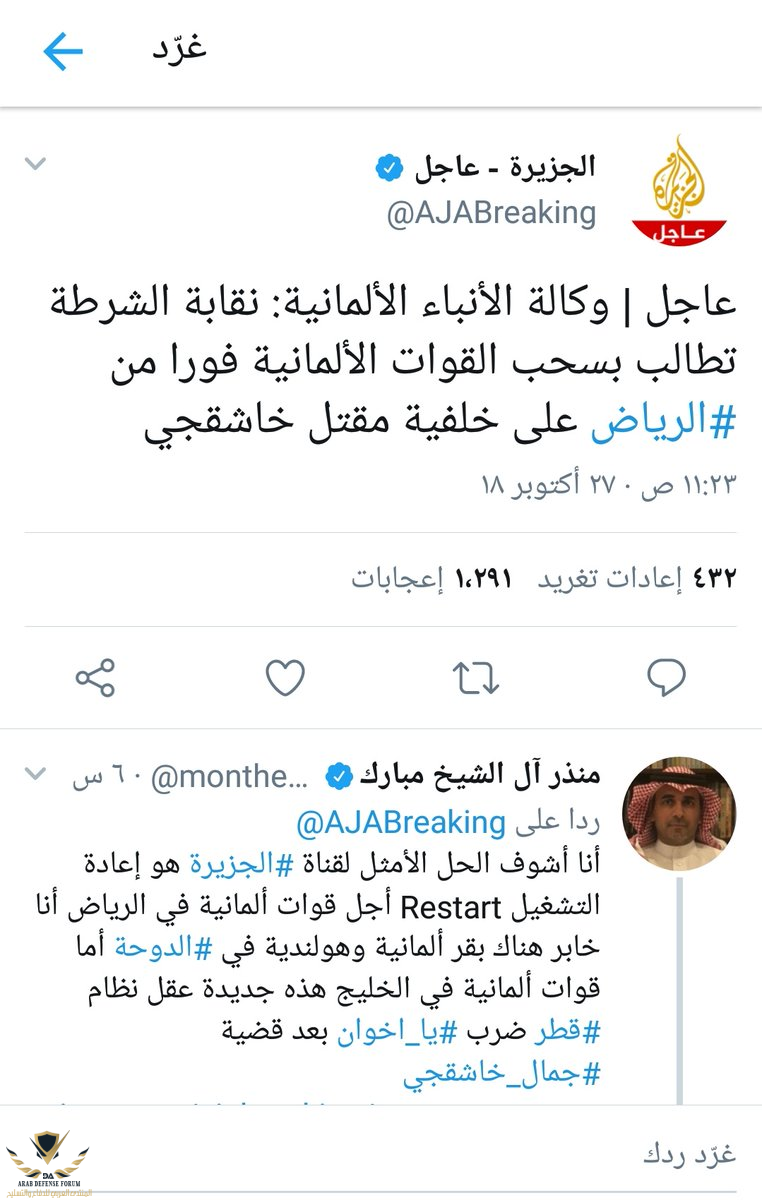Reply to the AJABreaking tweet
This screenshot has width=762, height=1200.
click(666, 679)
